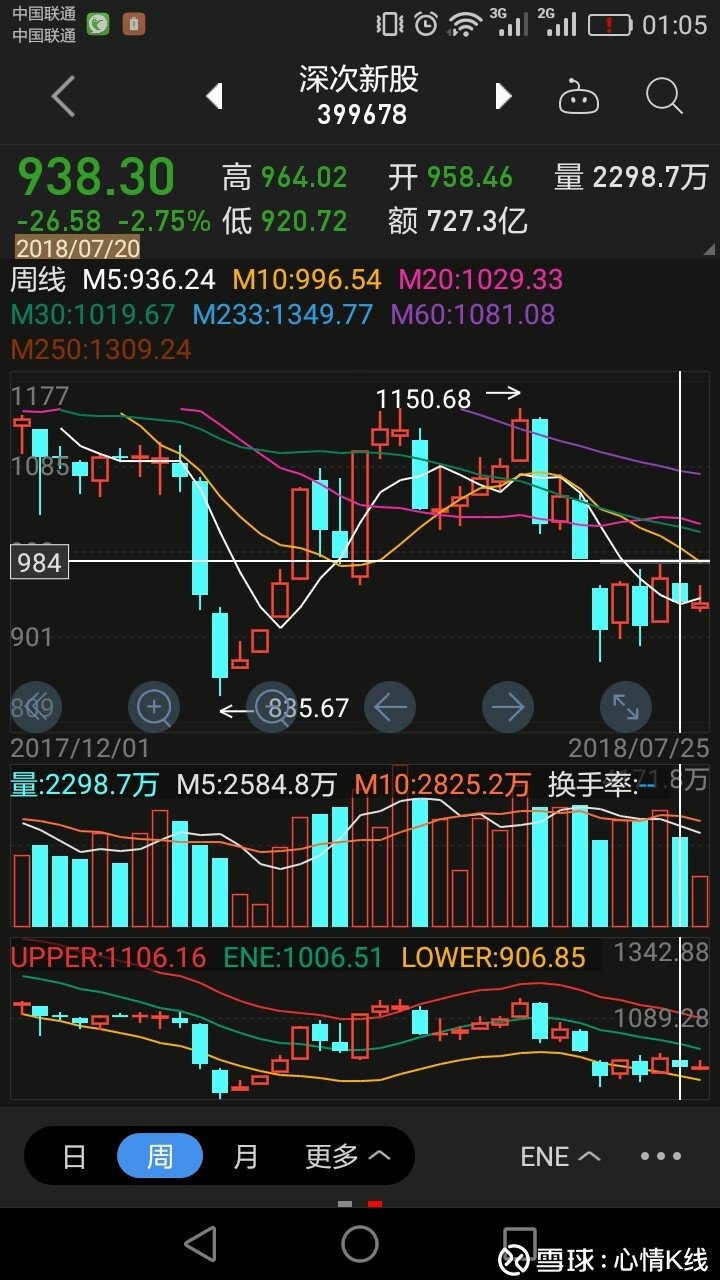Select the 周 weekly chart tab
Viewport: 720px width, 1280px height.
point(160,1157)
